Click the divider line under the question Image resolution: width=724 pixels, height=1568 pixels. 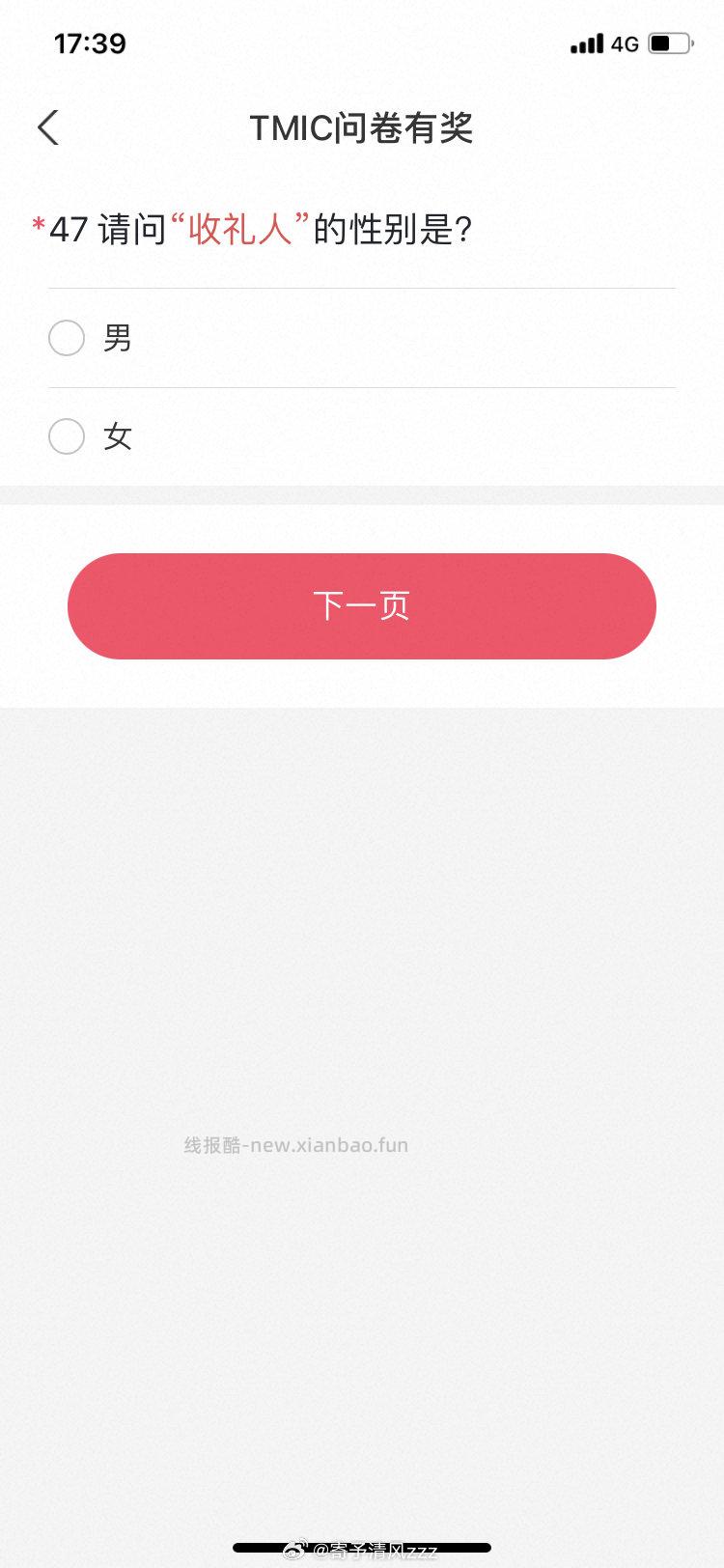click(x=361, y=285)
